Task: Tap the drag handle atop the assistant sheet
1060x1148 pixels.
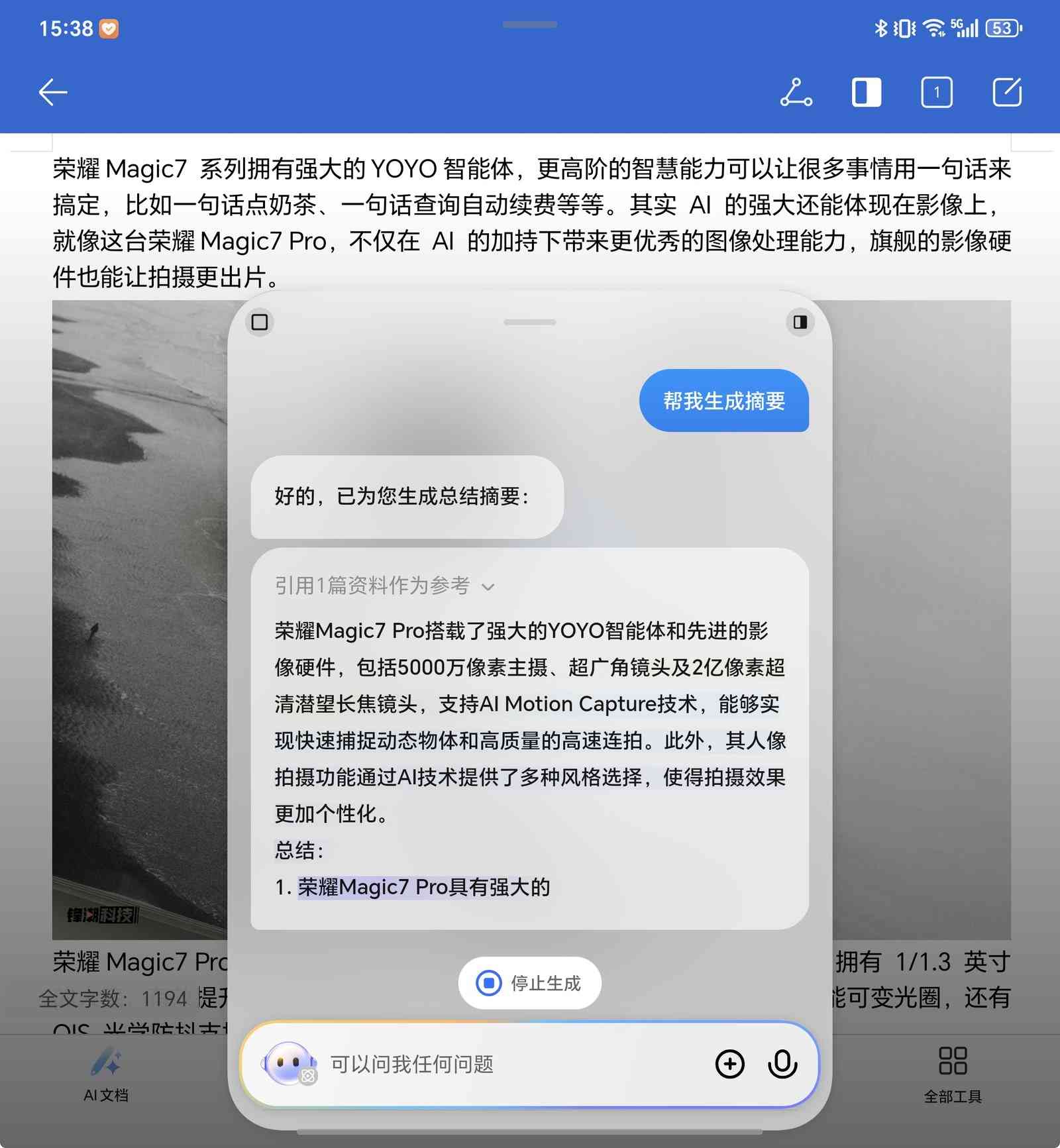Action: click(x=529, y=321)
